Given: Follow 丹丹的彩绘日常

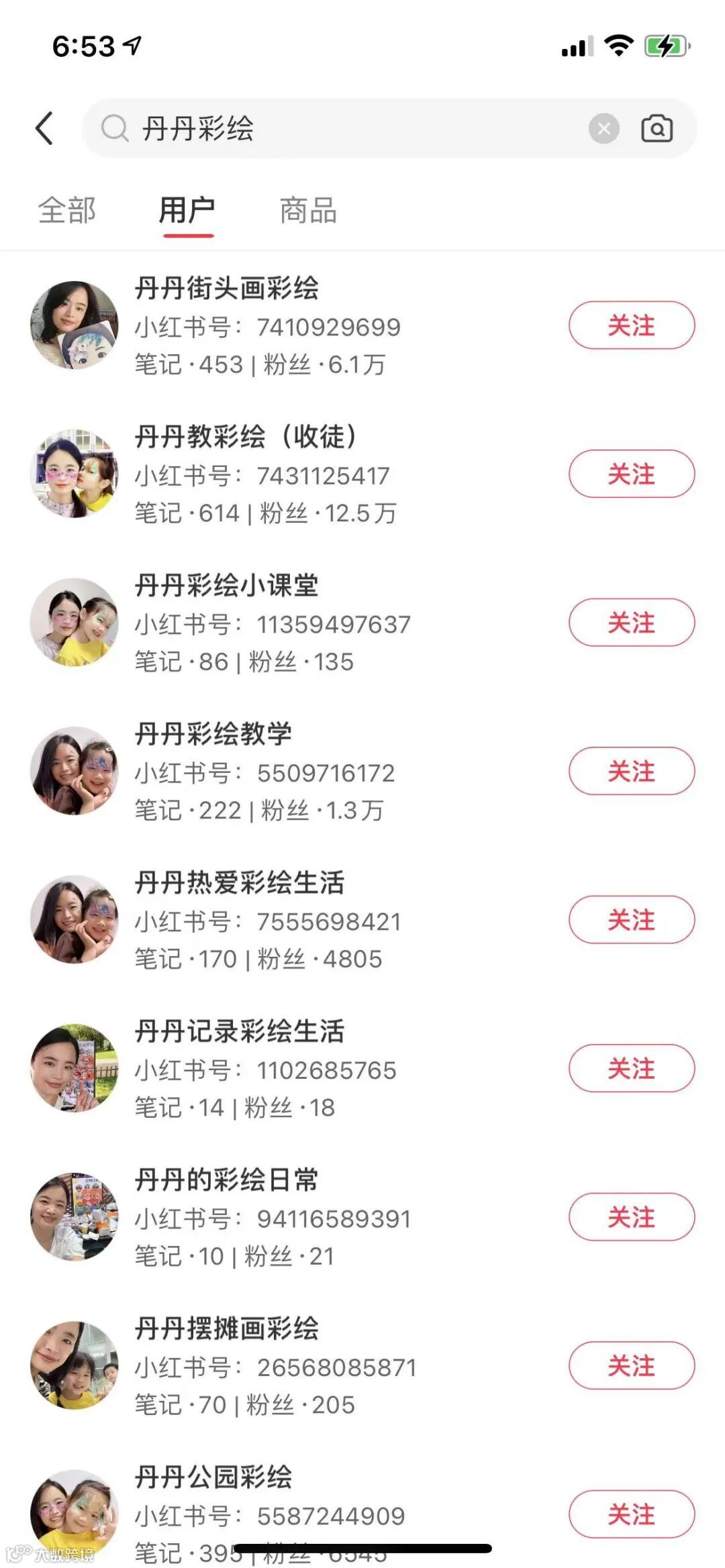Looking at the screenshot, I should [631, 1217].
